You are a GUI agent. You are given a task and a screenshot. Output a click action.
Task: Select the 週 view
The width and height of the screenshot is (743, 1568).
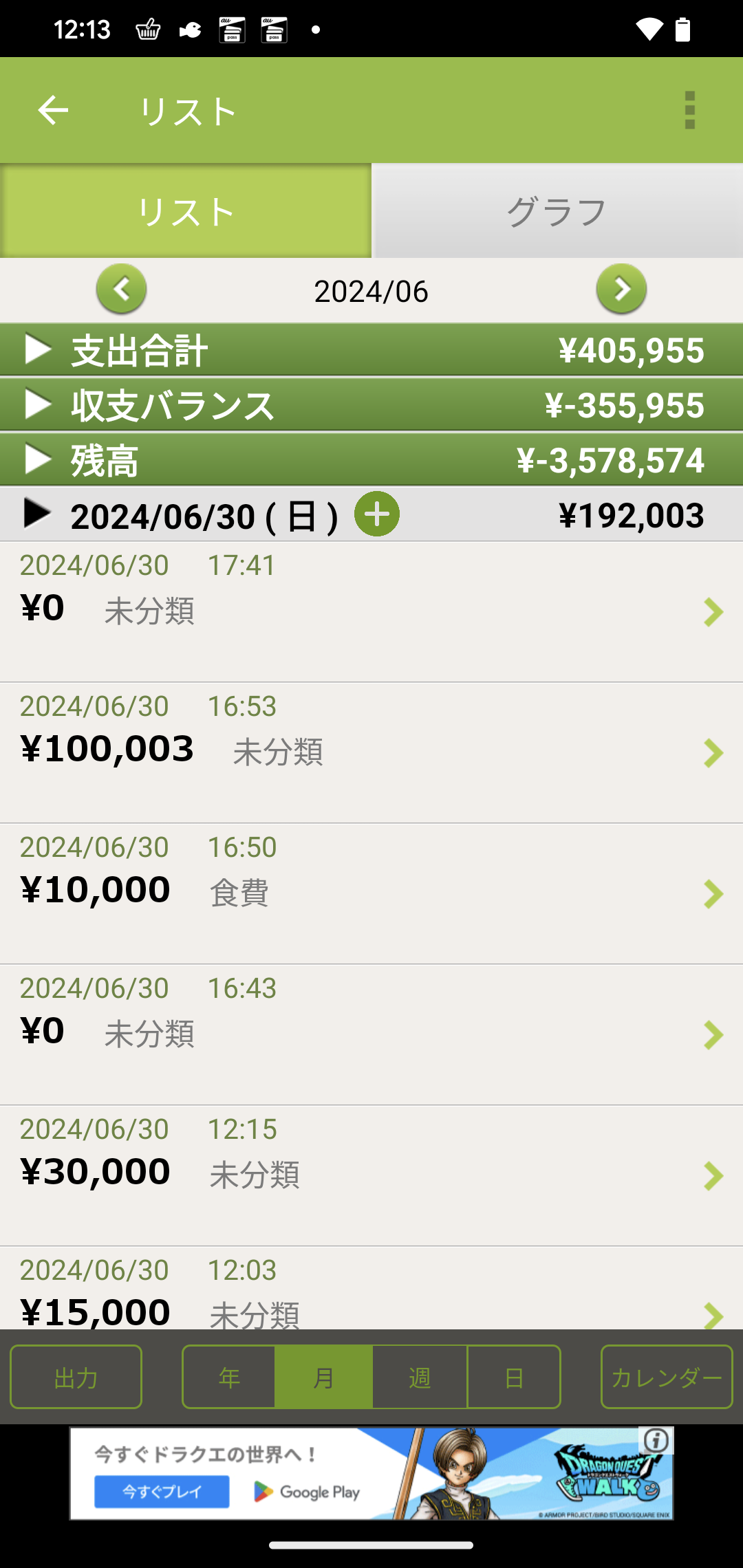(x=420, y=1377)
